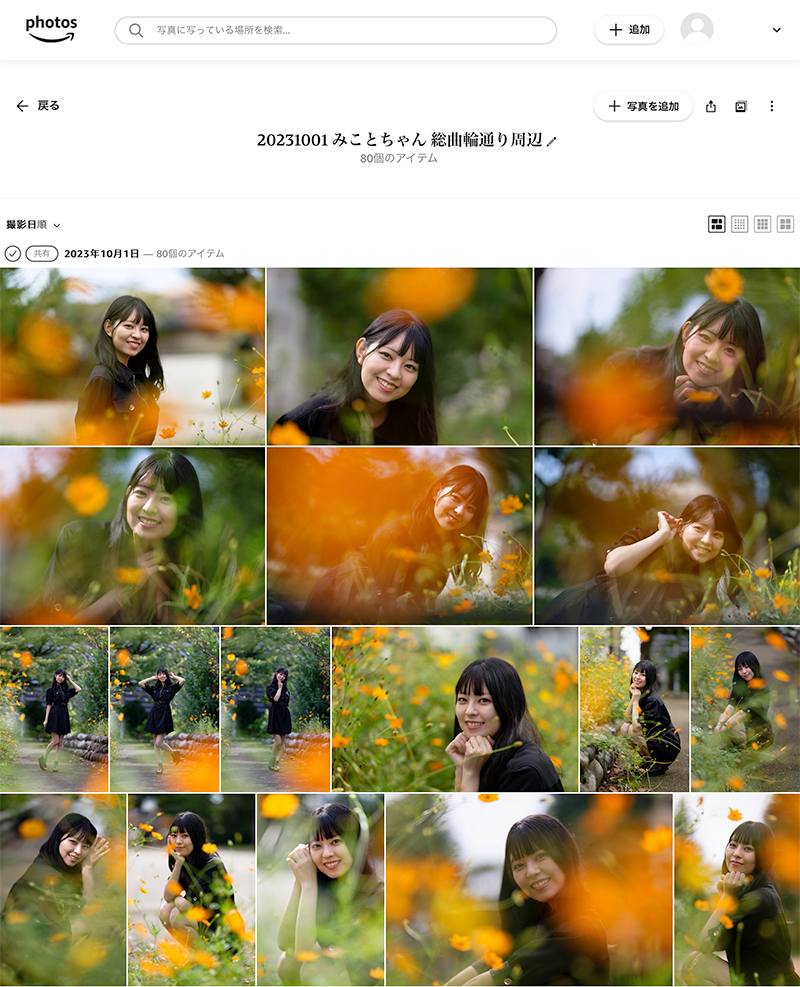Tap the 追加 button in the header

point(629,30)
